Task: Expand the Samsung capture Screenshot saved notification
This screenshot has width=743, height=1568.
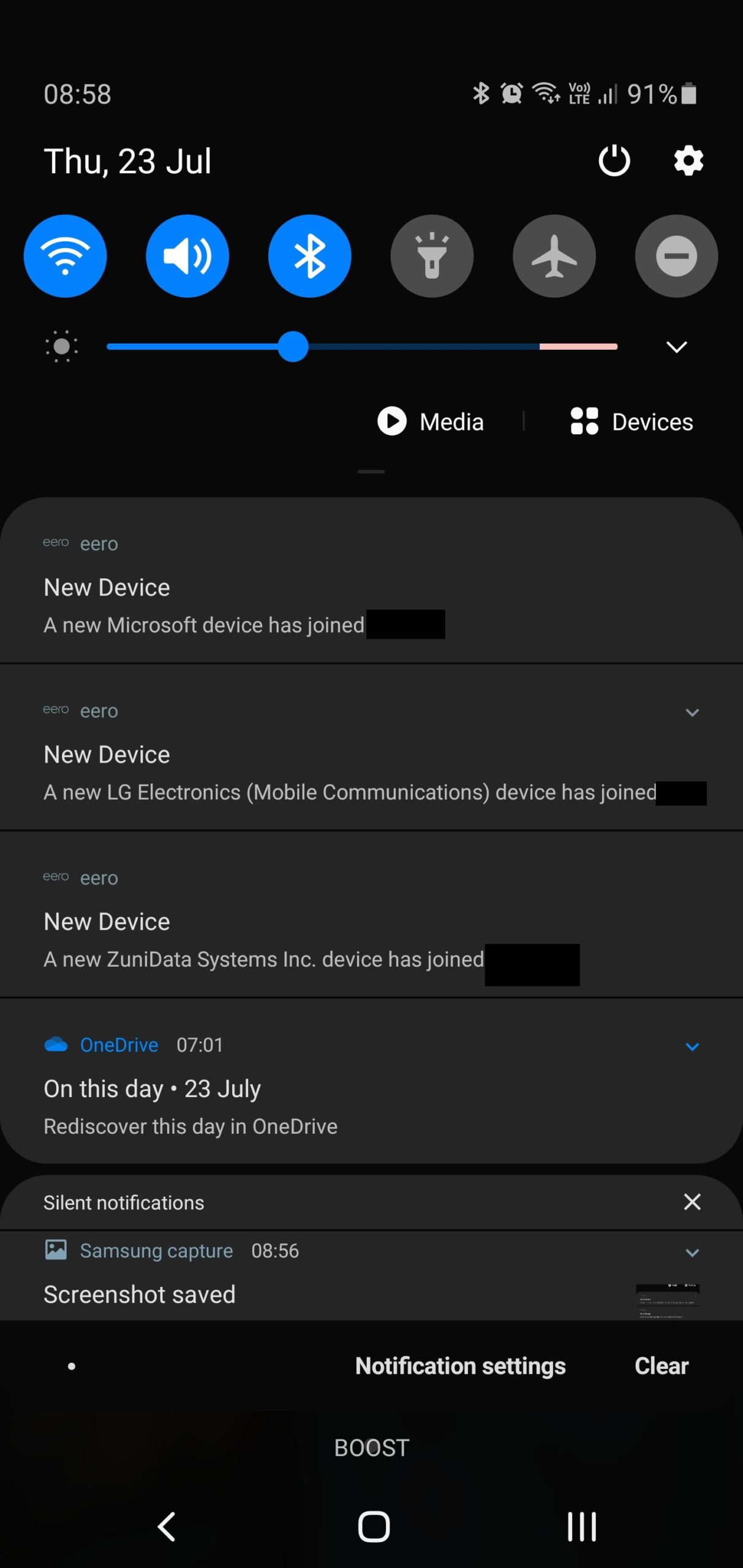Action: pyautogui.click(x=692, y=1253)
